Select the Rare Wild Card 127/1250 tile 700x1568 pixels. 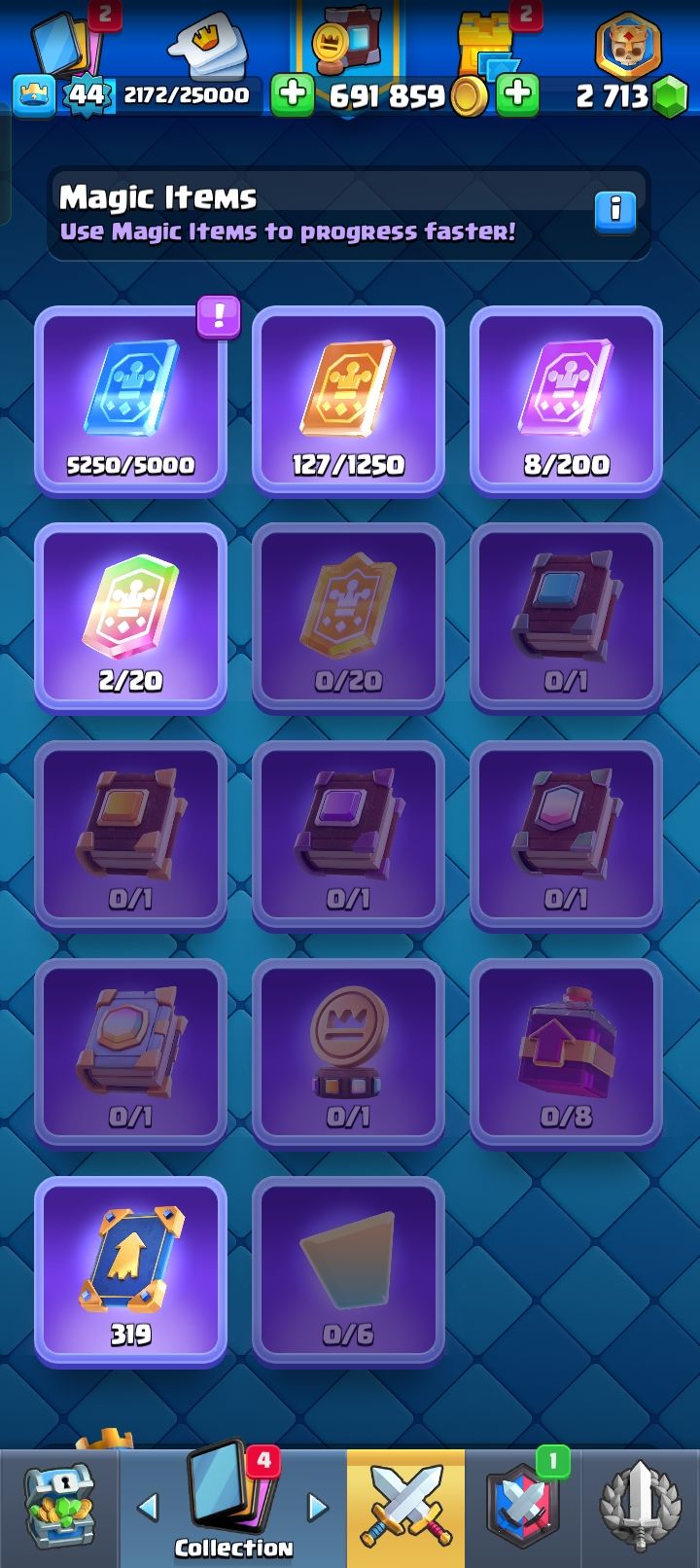point(348,401)
